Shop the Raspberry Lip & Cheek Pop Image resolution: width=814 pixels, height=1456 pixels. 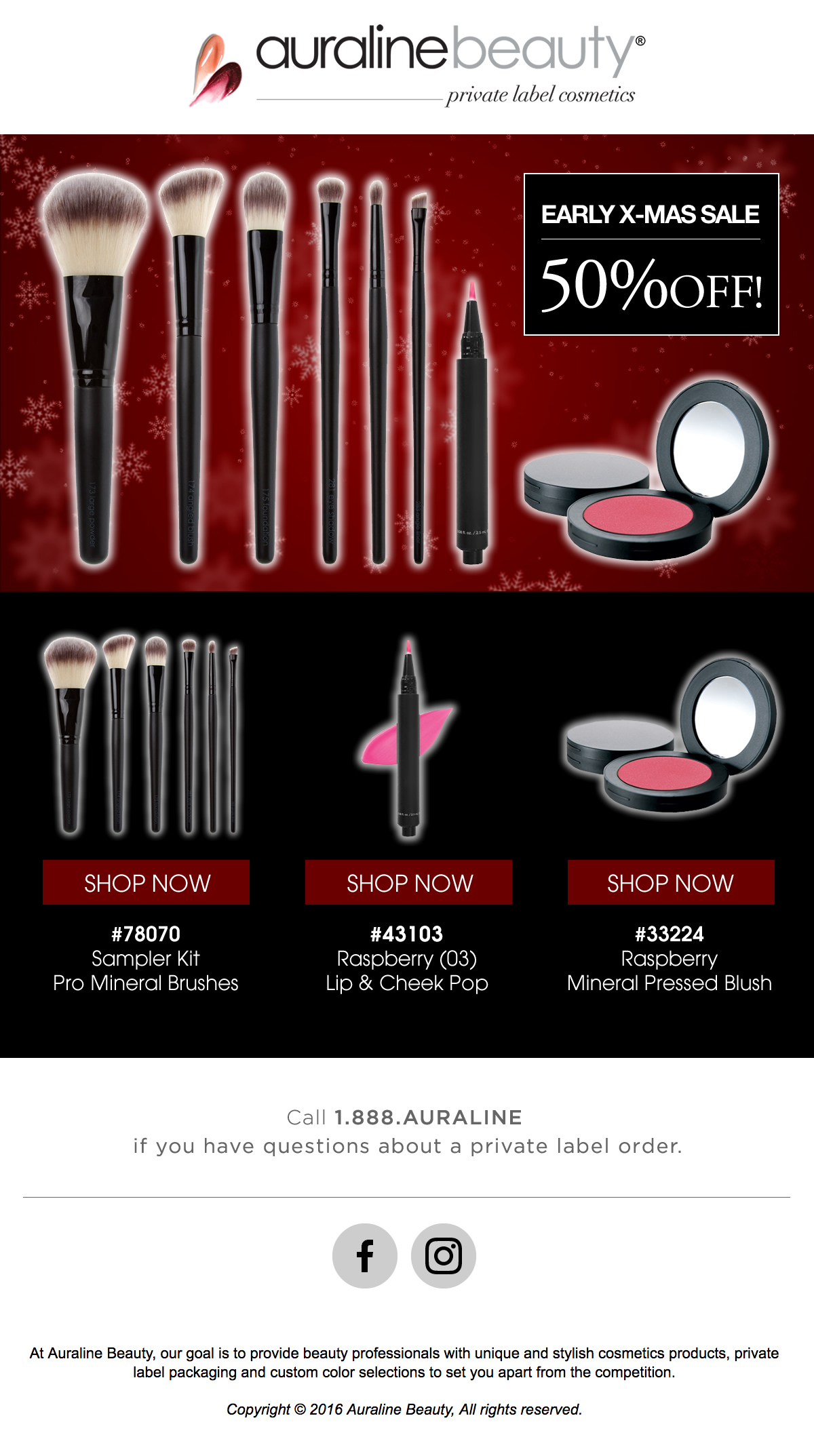408,882
